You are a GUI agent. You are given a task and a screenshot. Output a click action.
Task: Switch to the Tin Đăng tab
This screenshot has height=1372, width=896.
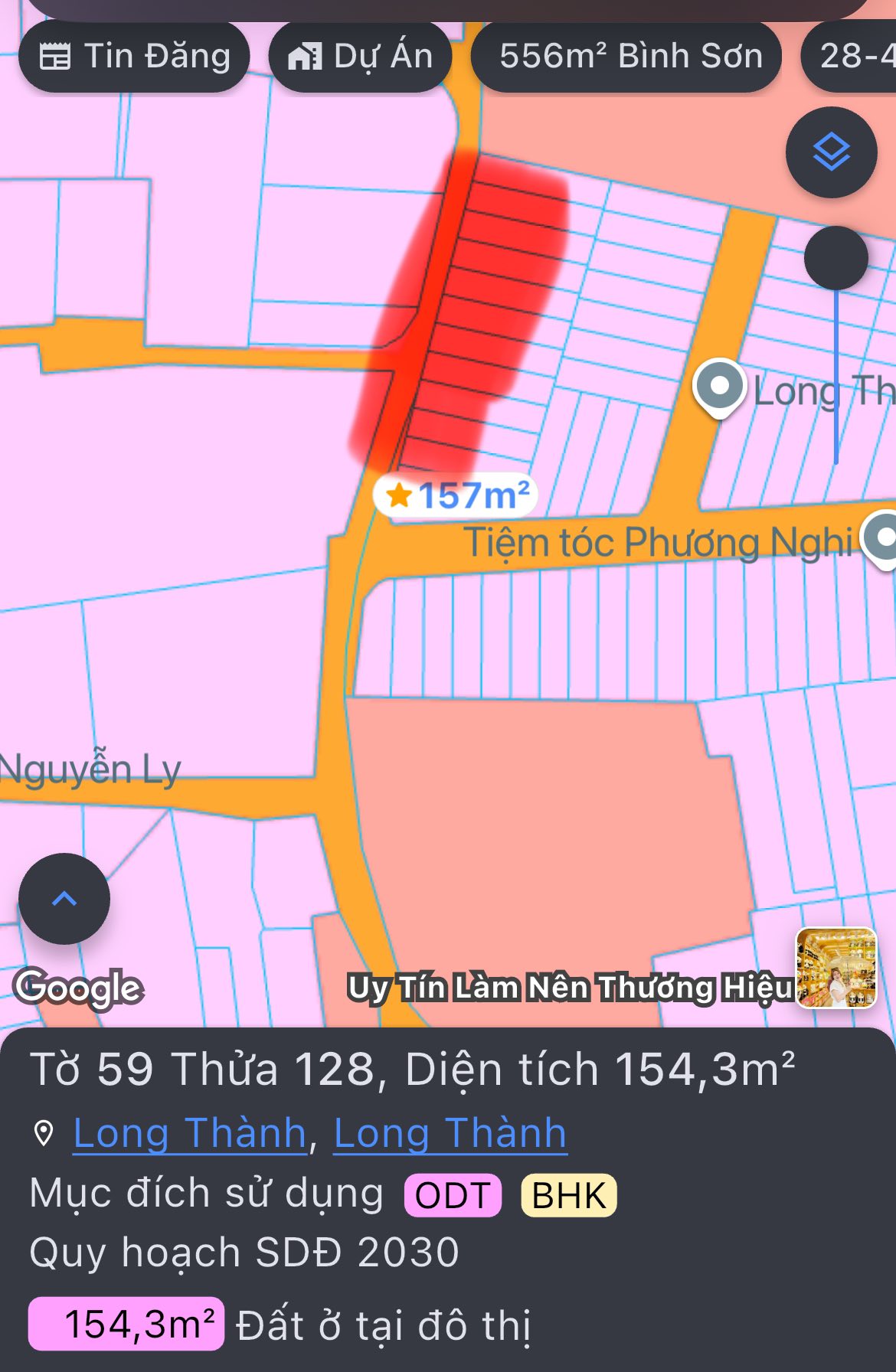click(x=135, y=54)
